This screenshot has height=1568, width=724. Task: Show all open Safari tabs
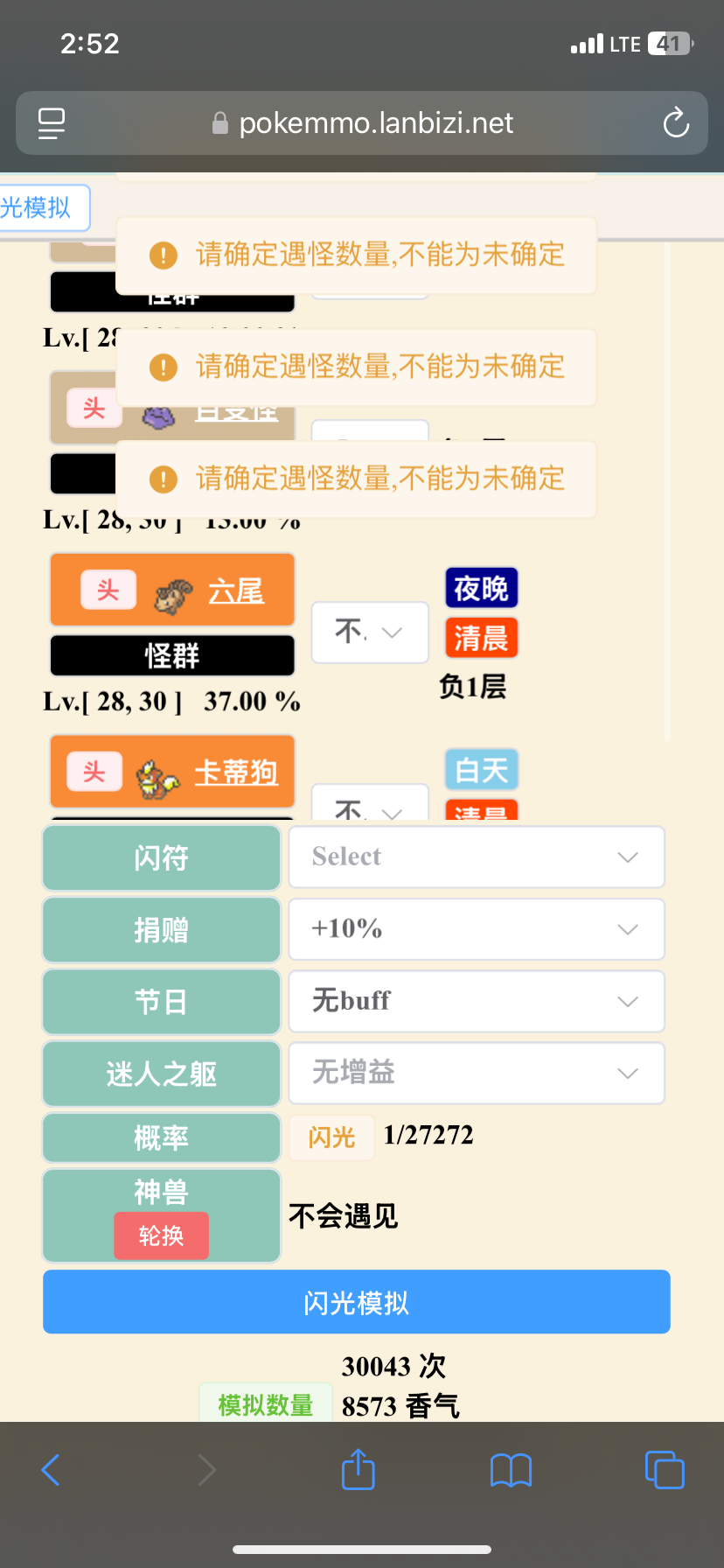tap(665, 1469)
